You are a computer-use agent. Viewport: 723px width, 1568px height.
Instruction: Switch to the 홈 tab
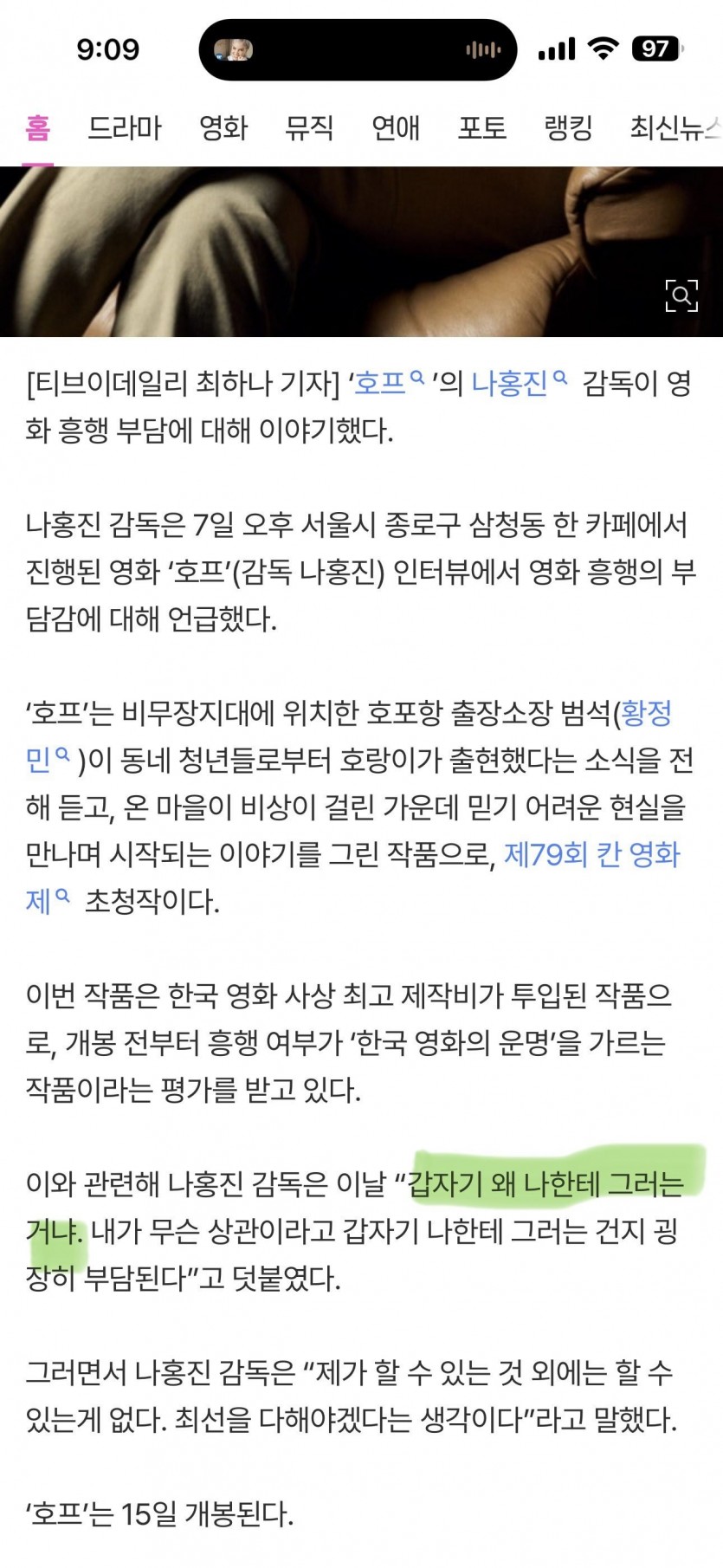(37, 128)
